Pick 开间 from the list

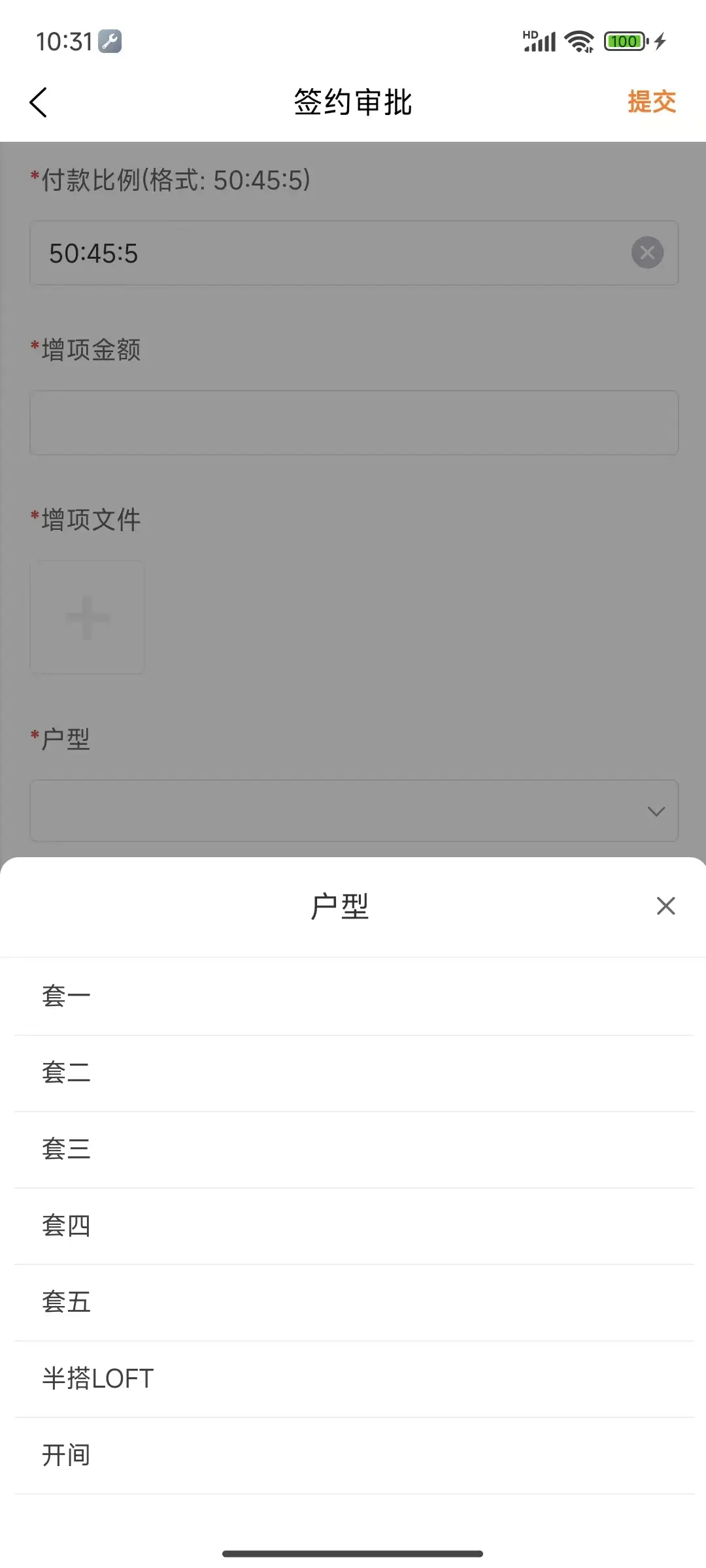(353, 1455)
